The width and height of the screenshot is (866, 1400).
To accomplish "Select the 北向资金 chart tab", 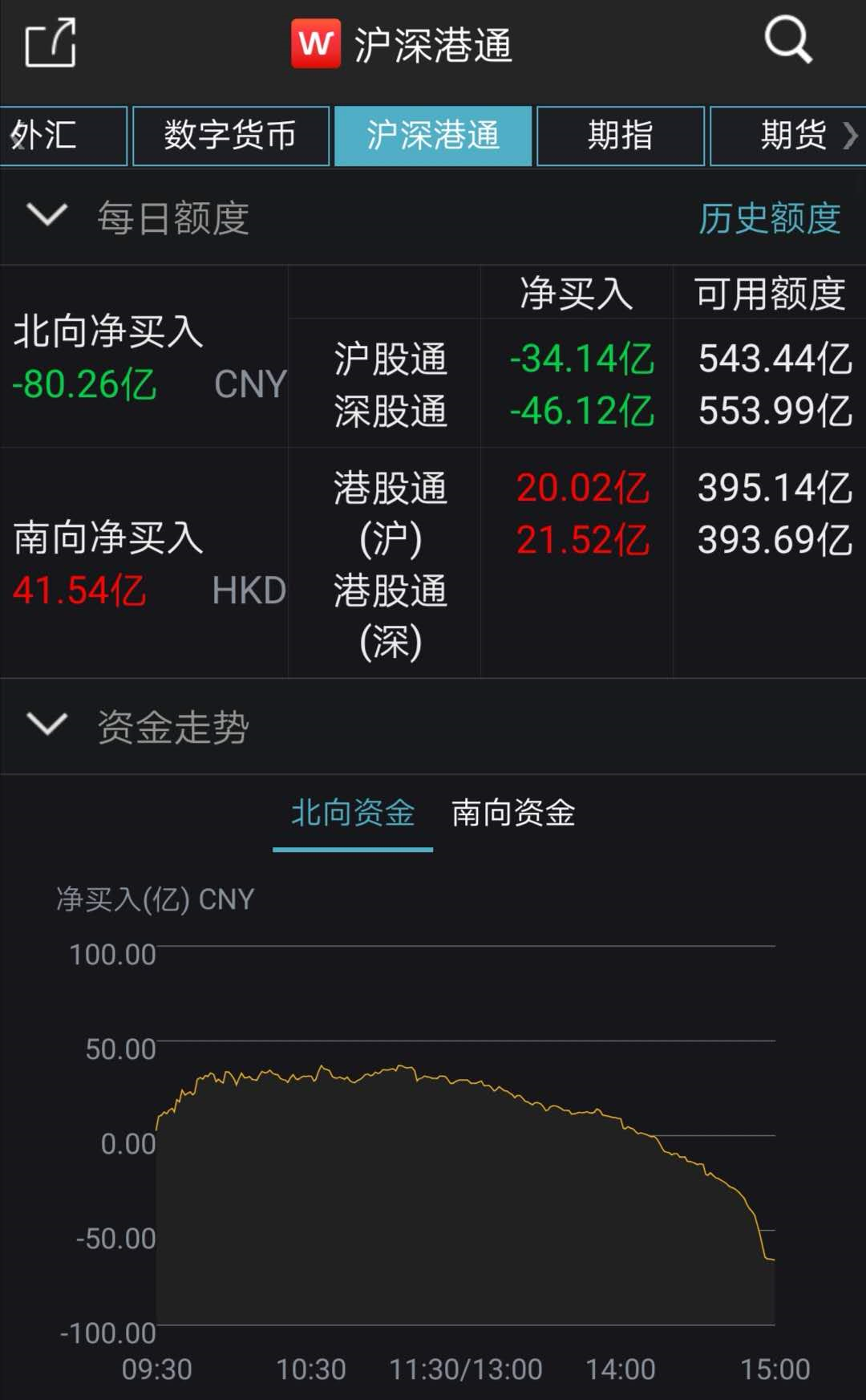I will click(353, 814).
